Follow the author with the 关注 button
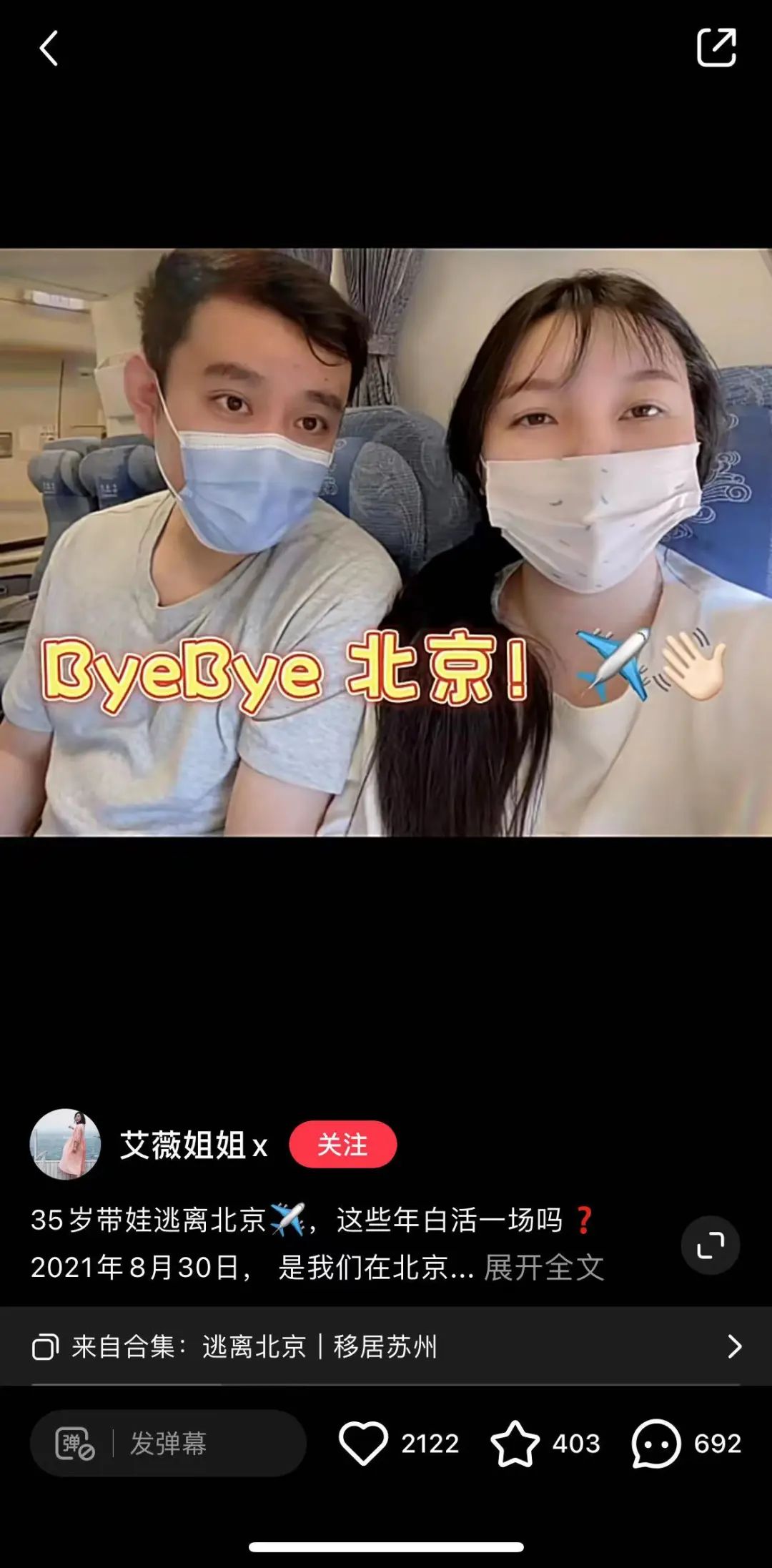Viewport: 772px width, 1568px height. coord(342,1145)
